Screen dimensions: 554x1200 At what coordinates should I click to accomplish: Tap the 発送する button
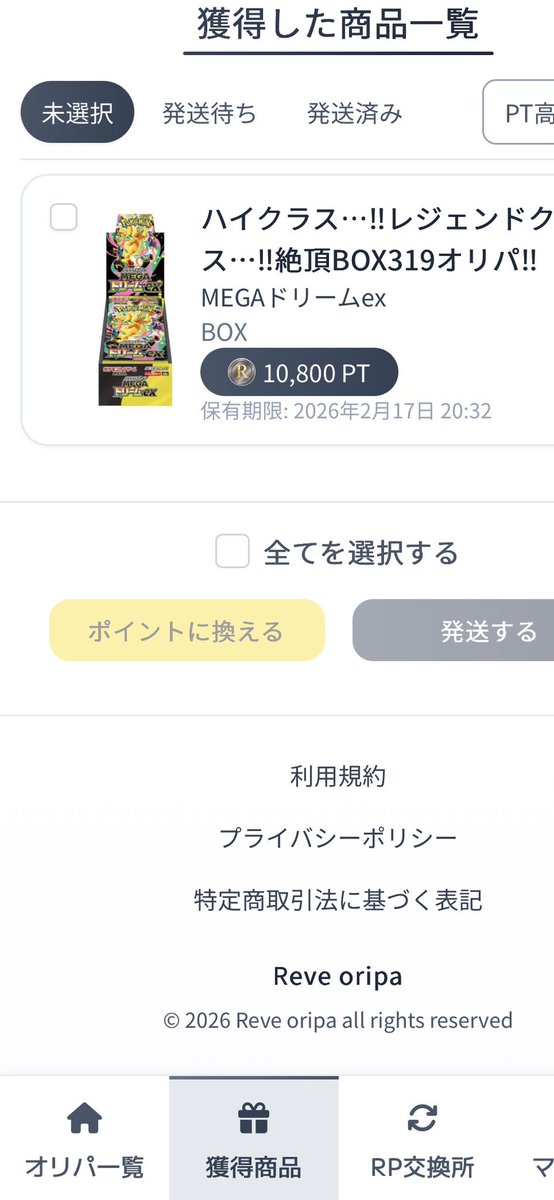[454, 631]
